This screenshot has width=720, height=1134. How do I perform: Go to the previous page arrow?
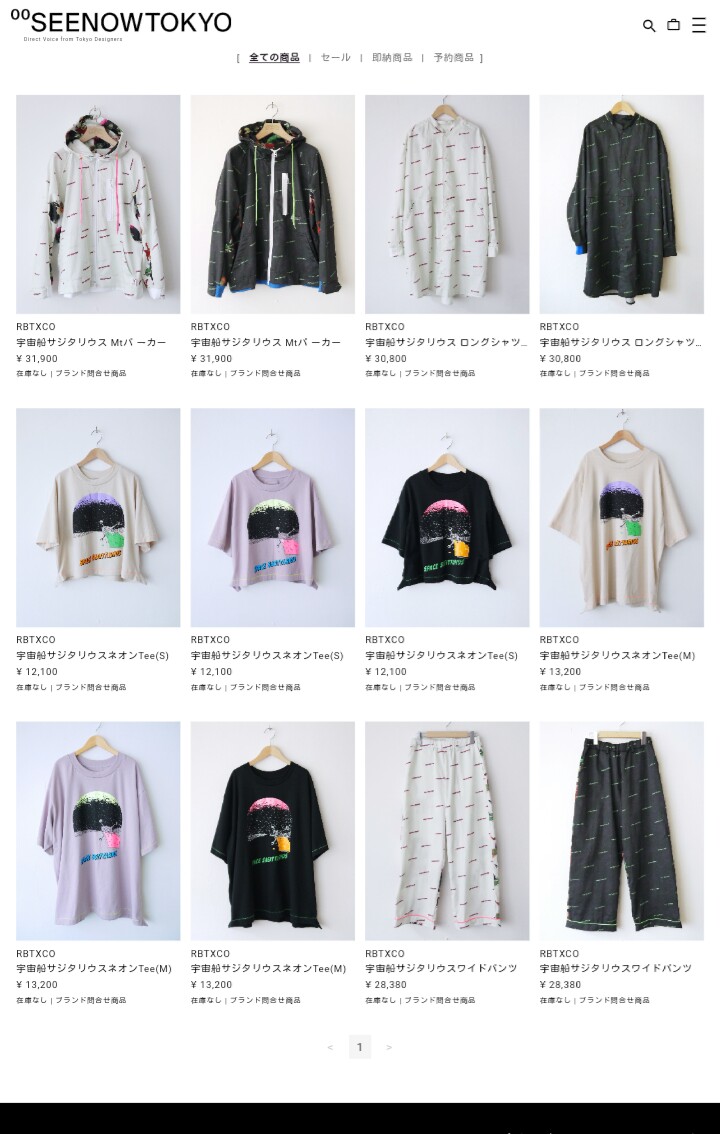[330, 1048]
